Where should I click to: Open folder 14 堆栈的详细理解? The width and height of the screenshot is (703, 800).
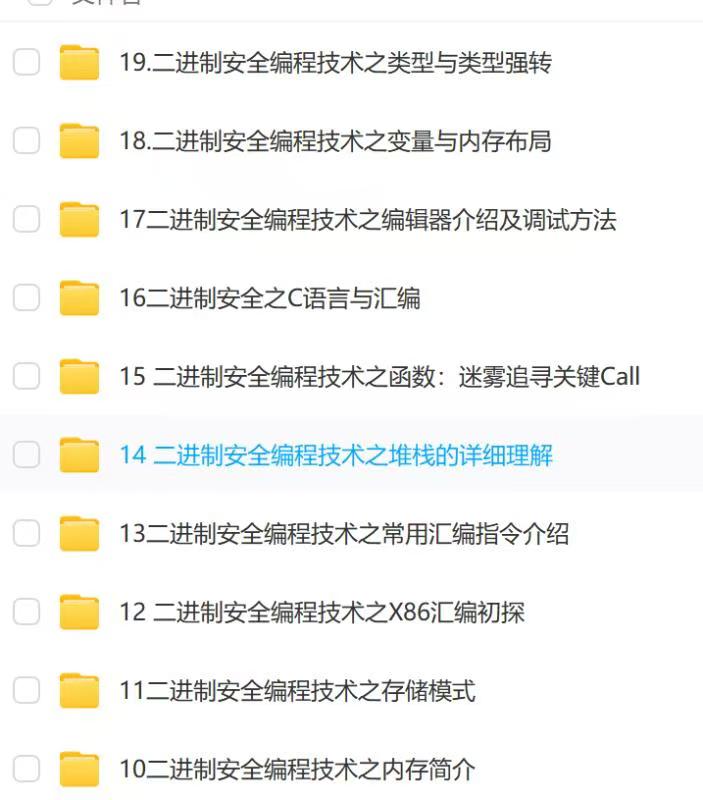point(335,455)
